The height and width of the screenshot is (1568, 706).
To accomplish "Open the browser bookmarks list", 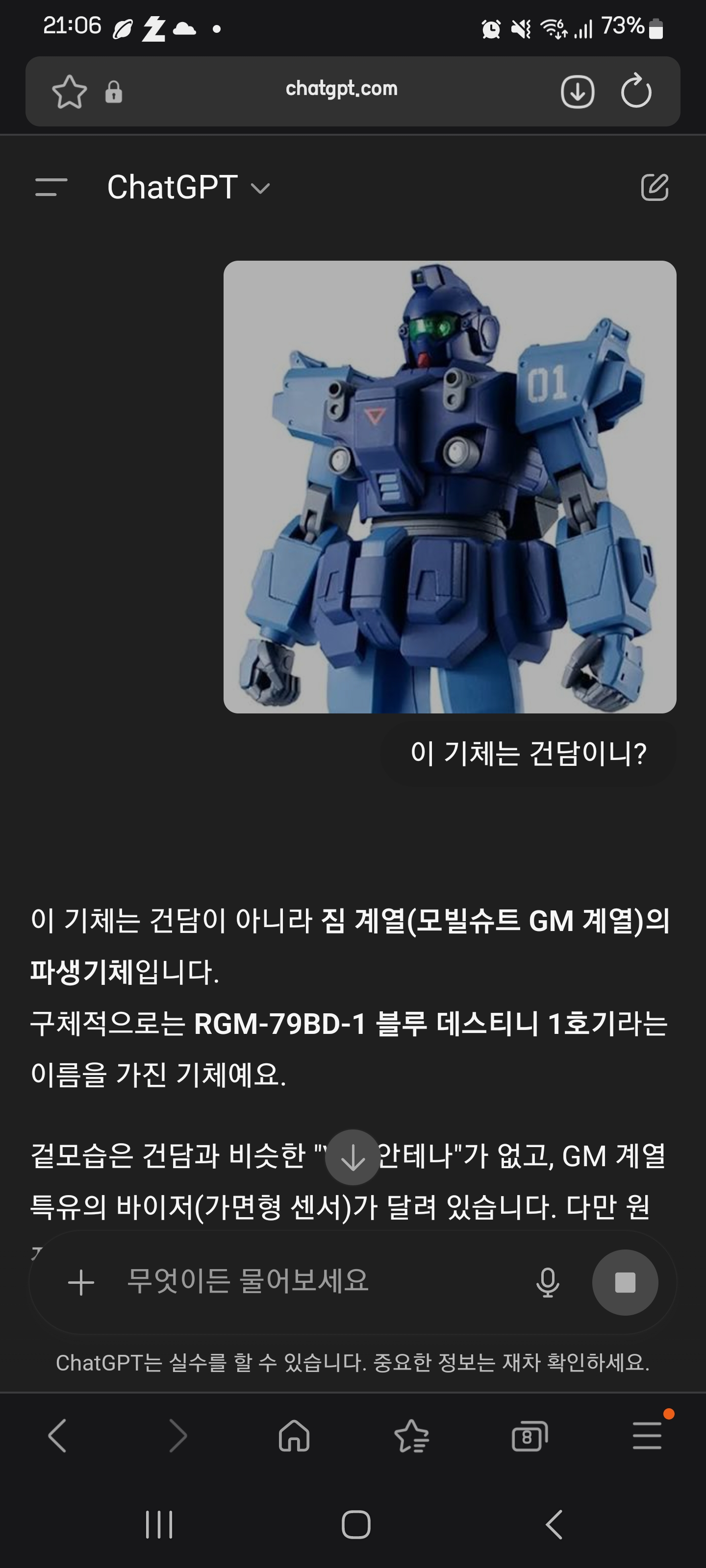I will click(412, 1436).
